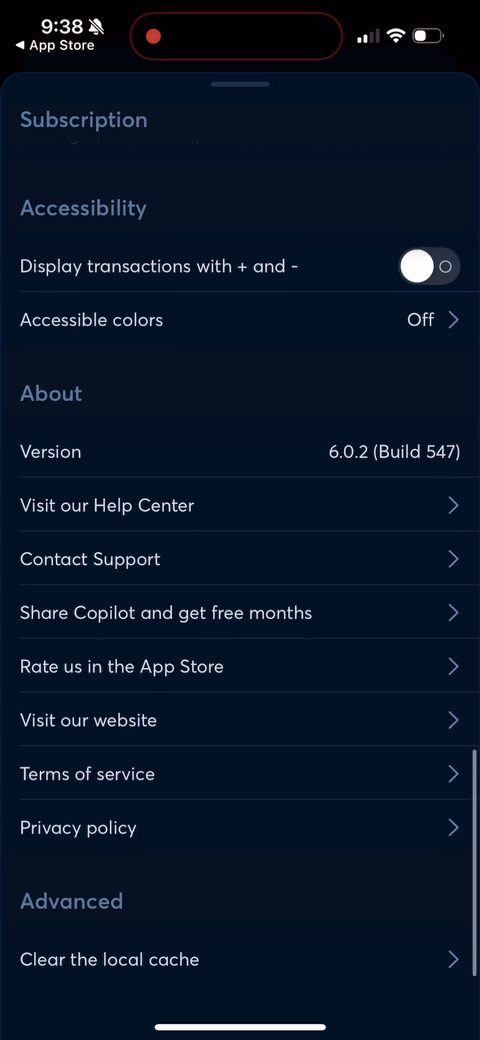
Task: Open Visit our website row
Action: click(240, 720)
